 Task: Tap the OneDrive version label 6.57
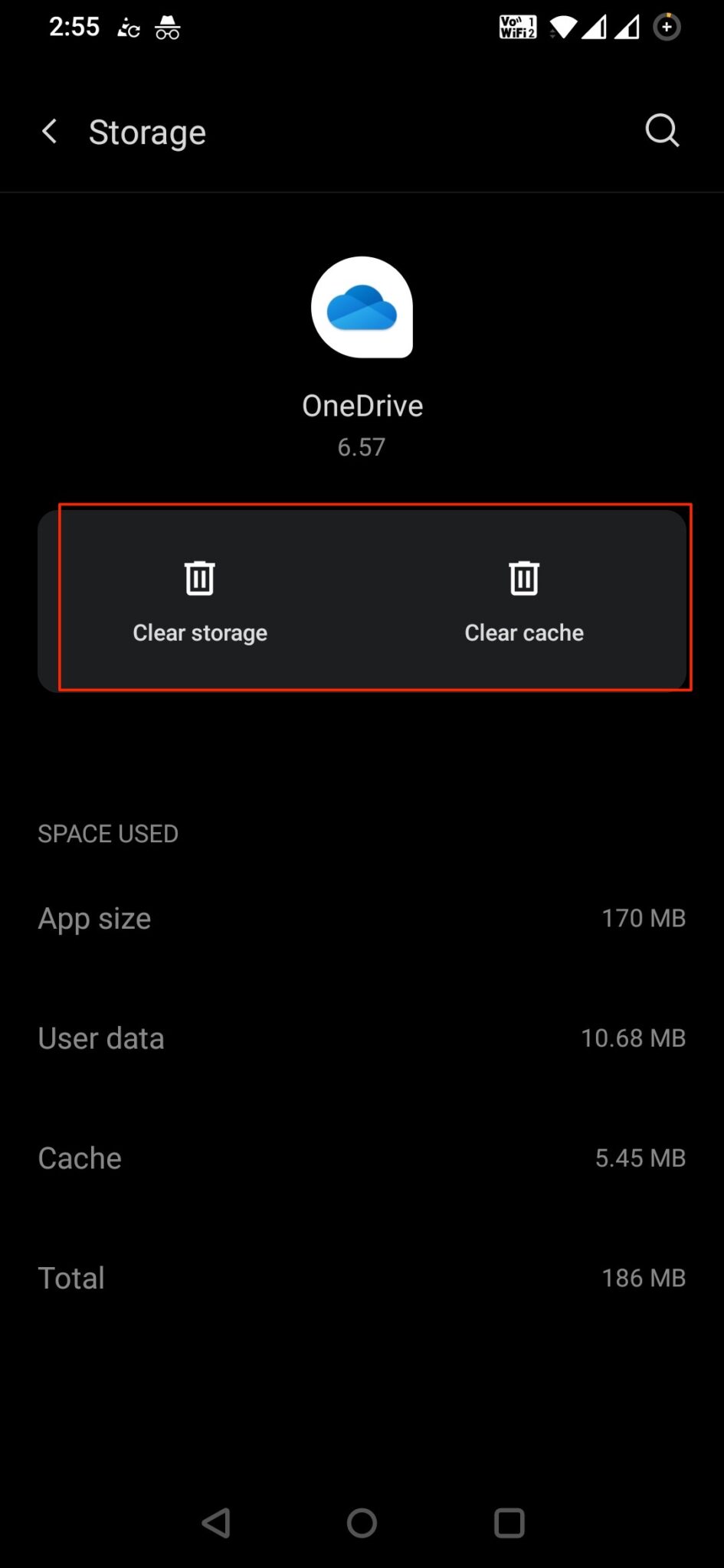[362, 446]
